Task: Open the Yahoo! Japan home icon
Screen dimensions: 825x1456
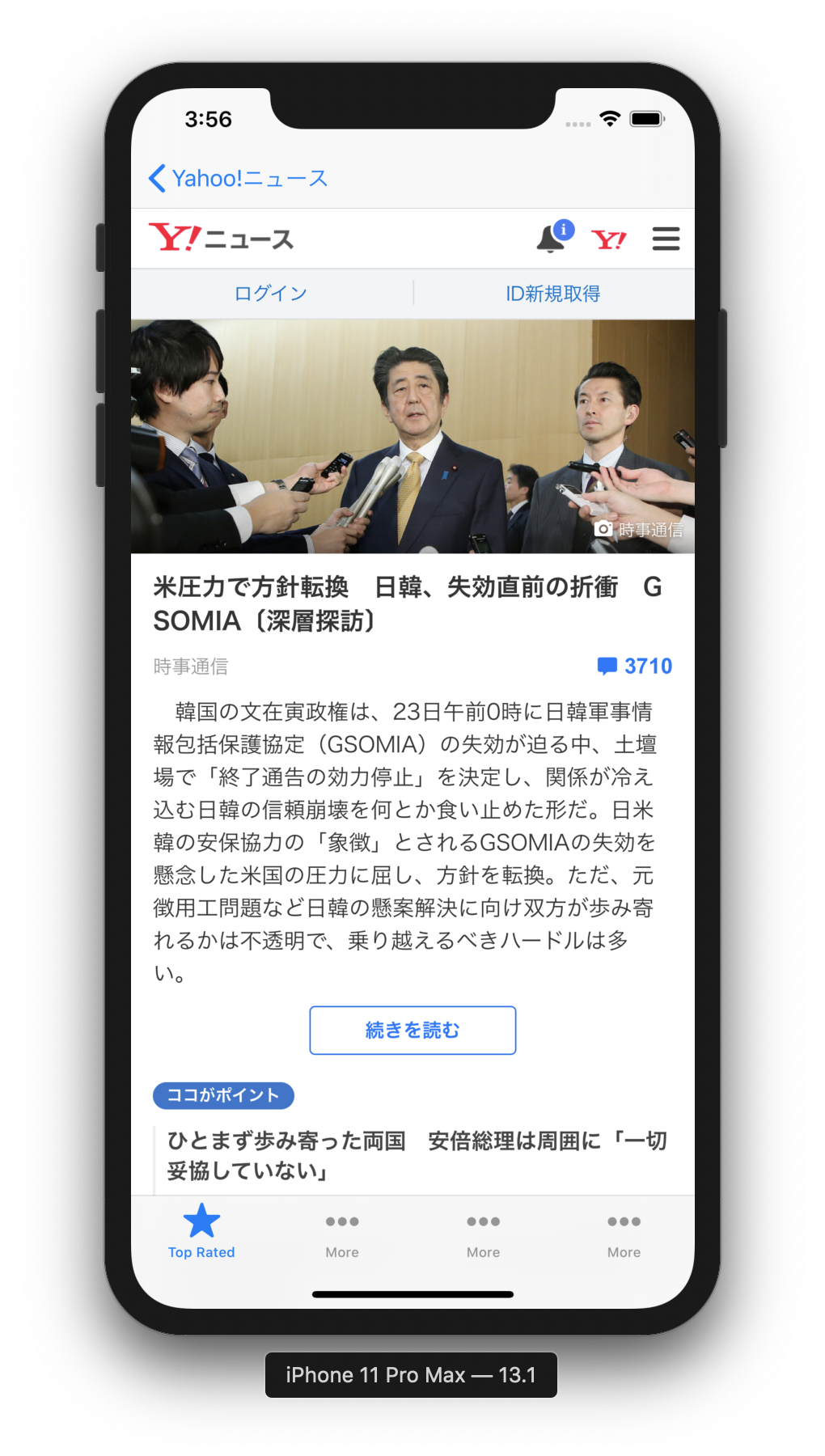Action: pos(608,239)
